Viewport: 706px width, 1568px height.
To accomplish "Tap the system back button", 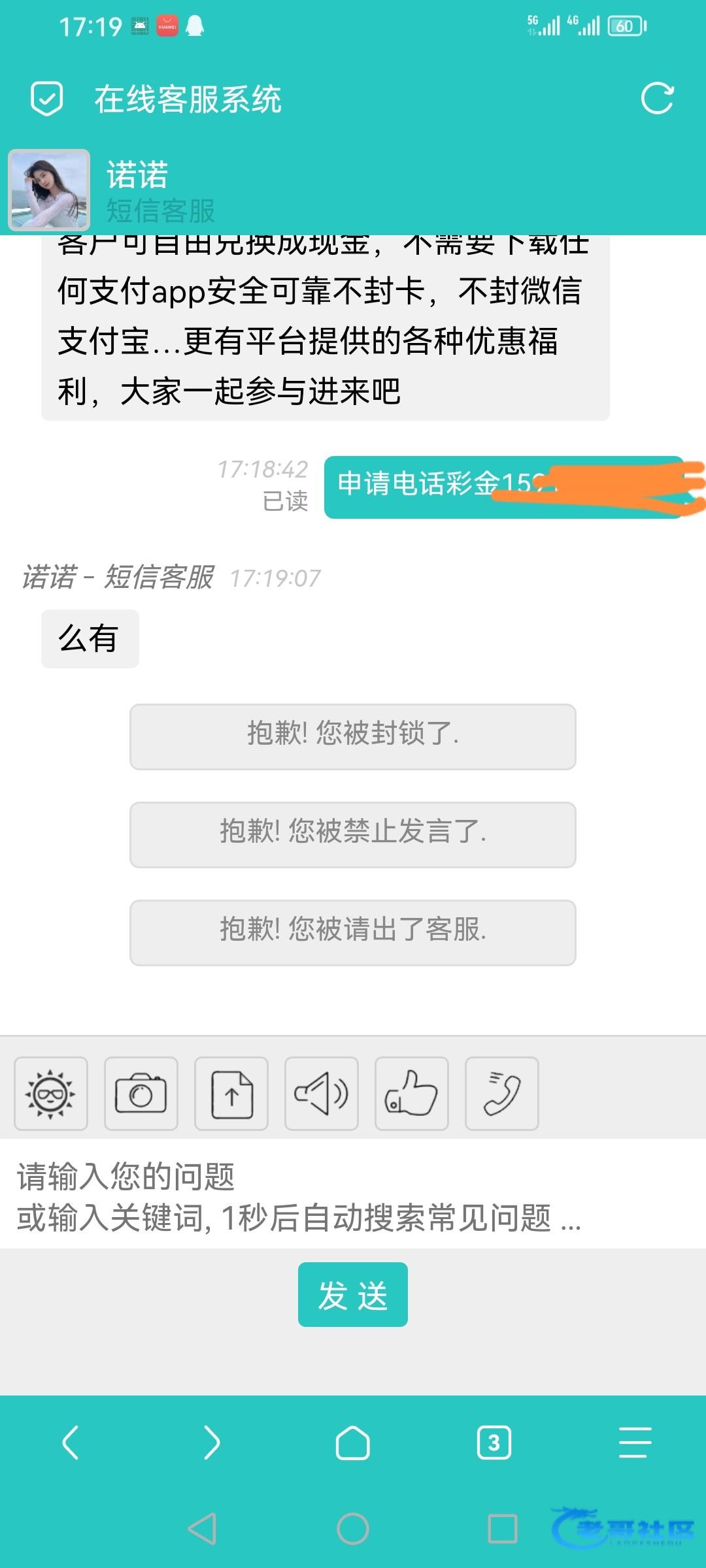I will (202, 1528).
